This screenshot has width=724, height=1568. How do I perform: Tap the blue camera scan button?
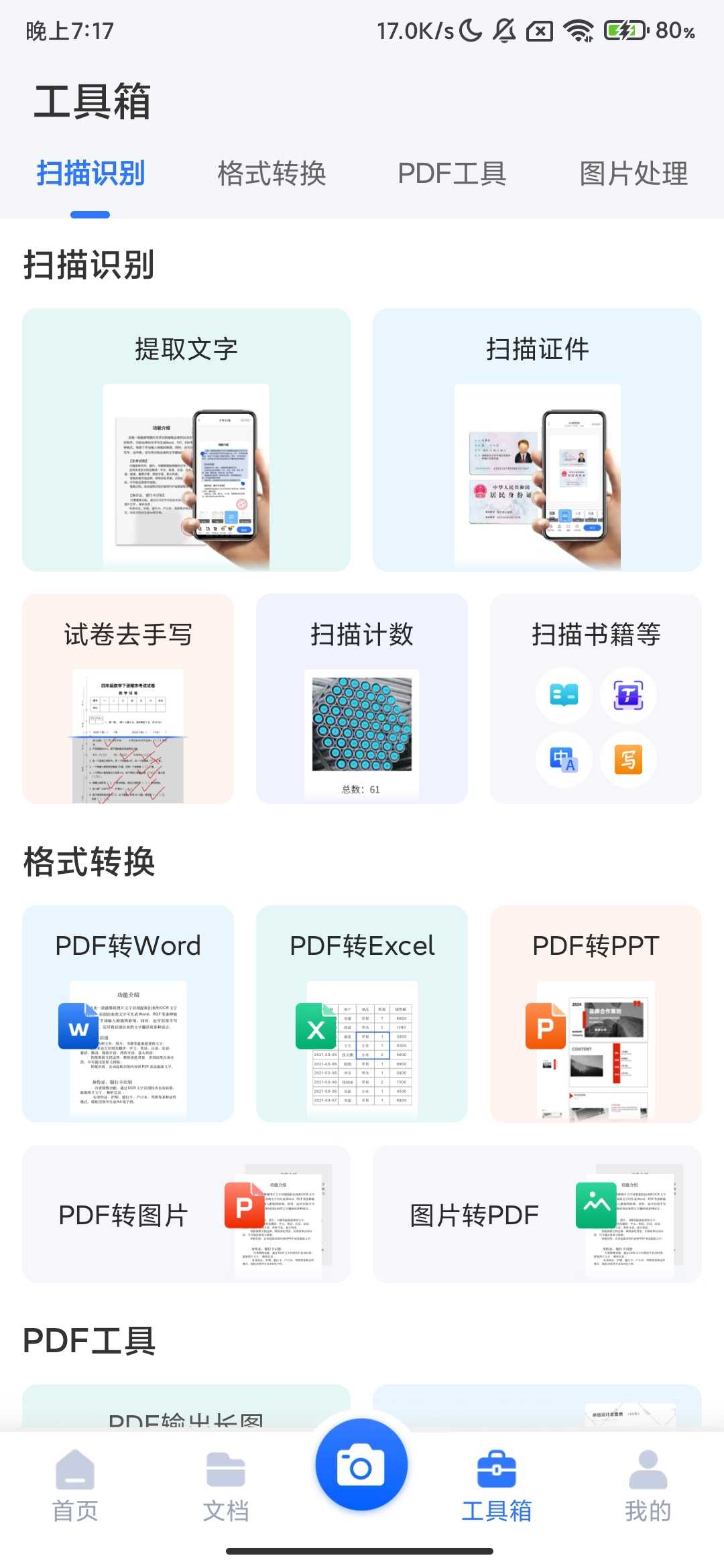click(x=362, y=1465)
